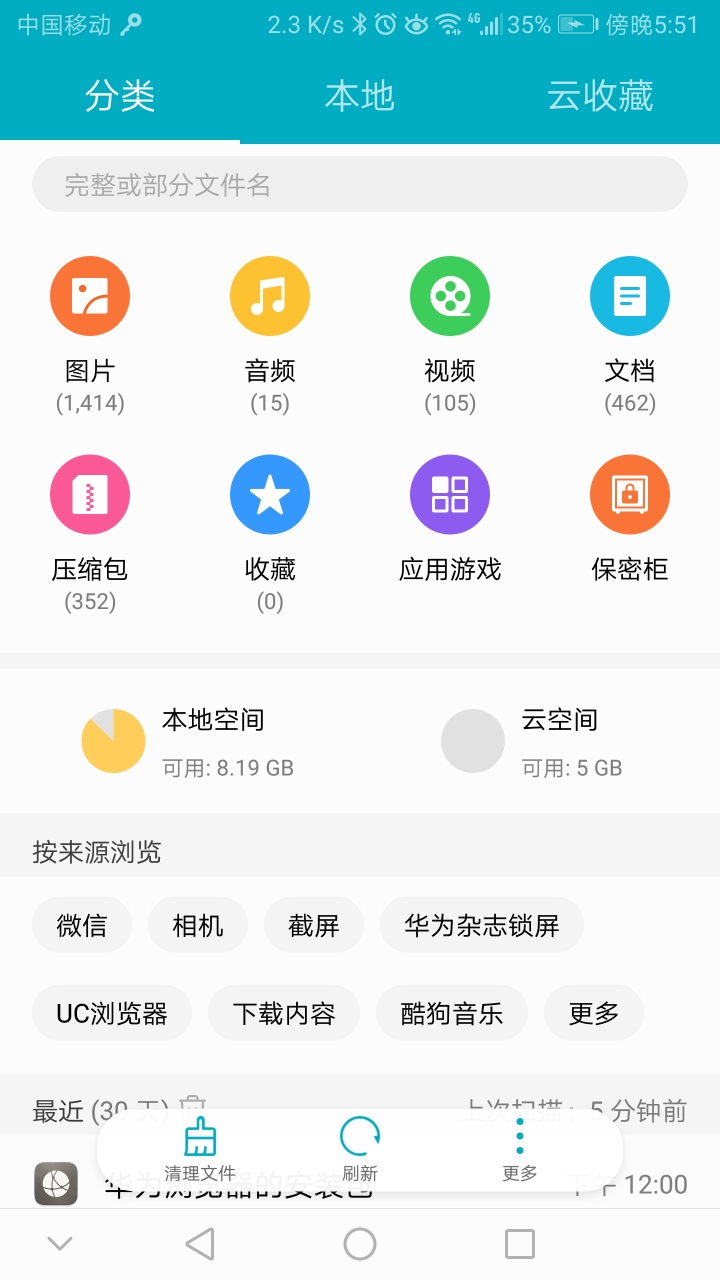The width and height of the screenshot is (720, 1280).
Task: Switch to the 本地 (Local) tab
Action: [360, 94]
